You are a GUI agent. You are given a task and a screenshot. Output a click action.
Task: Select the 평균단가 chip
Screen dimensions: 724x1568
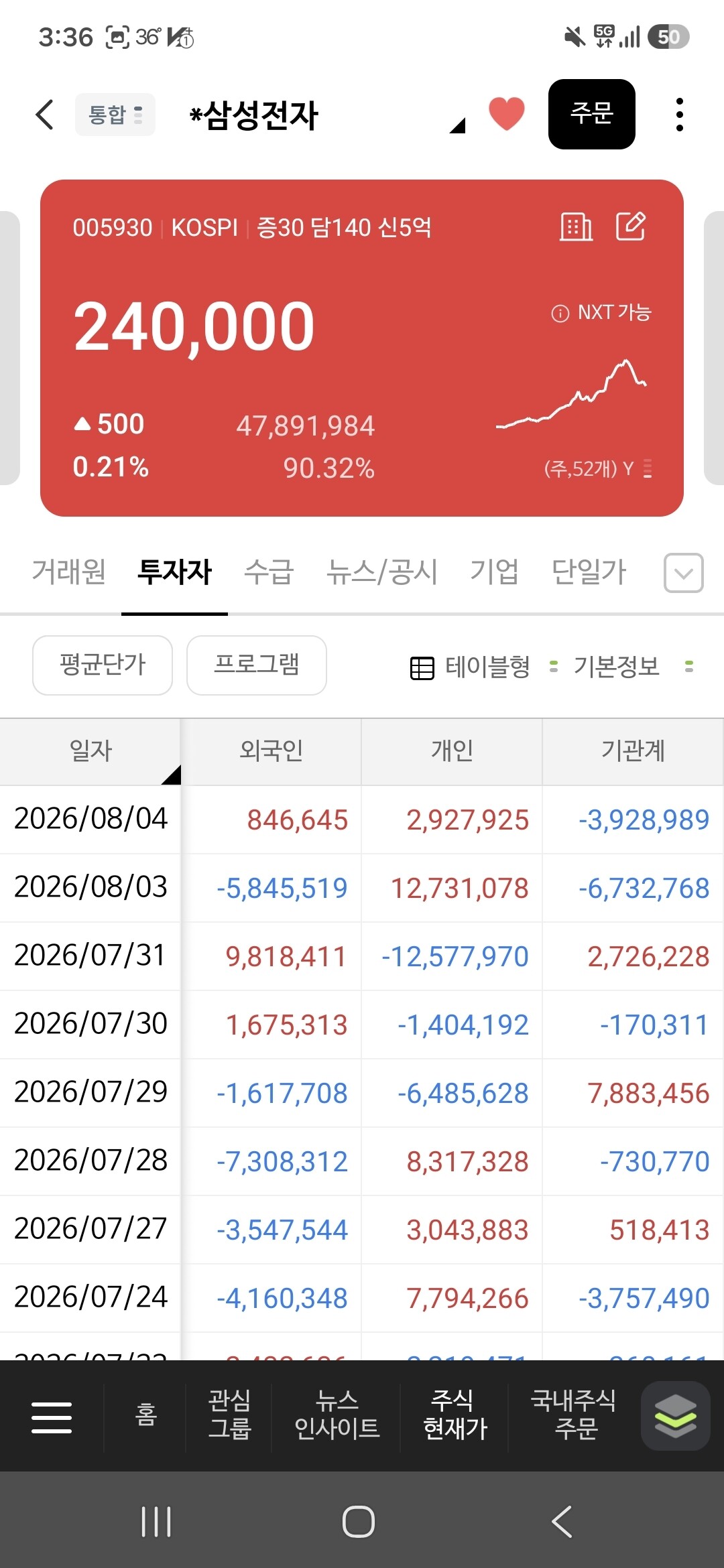pyautogui.click(x=103, y=665)
